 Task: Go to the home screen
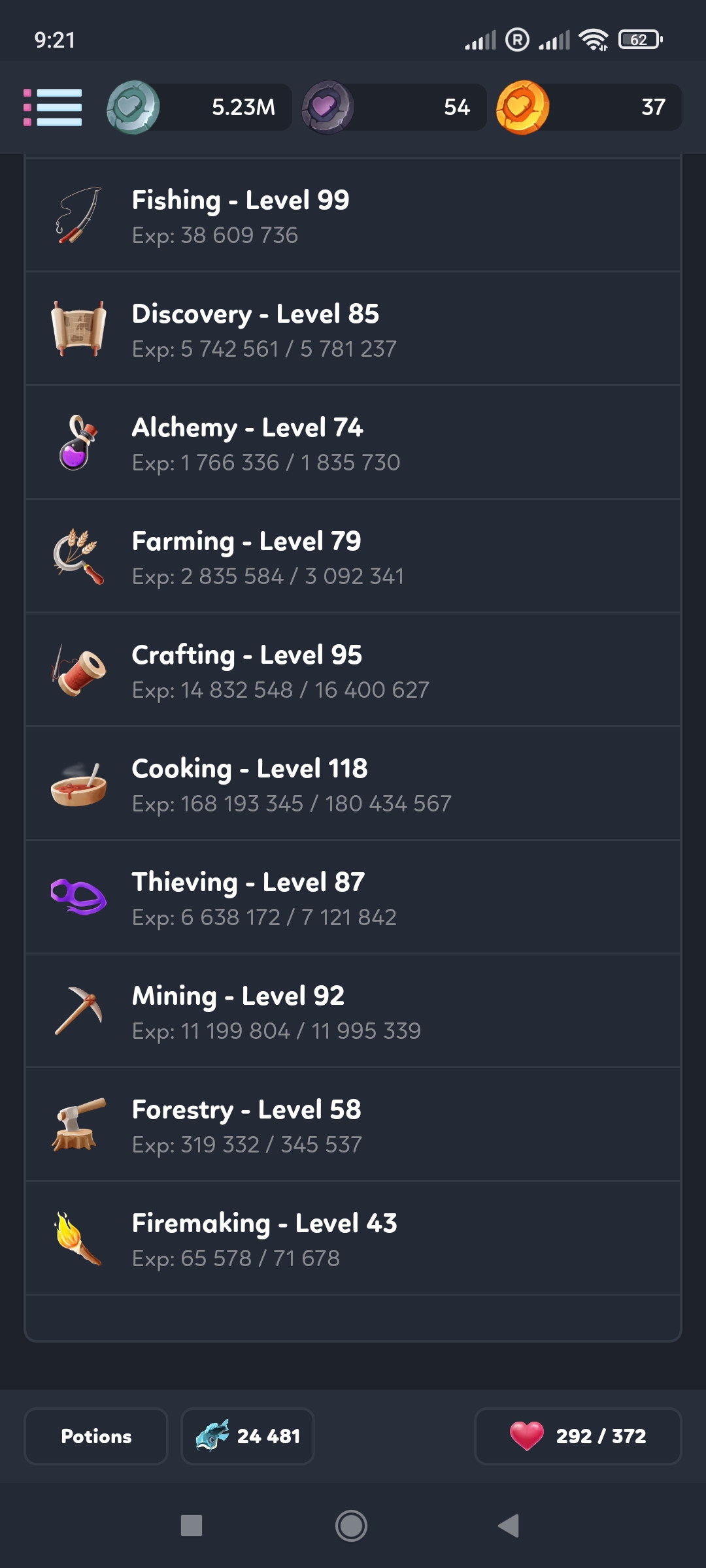click(352, 1526)
